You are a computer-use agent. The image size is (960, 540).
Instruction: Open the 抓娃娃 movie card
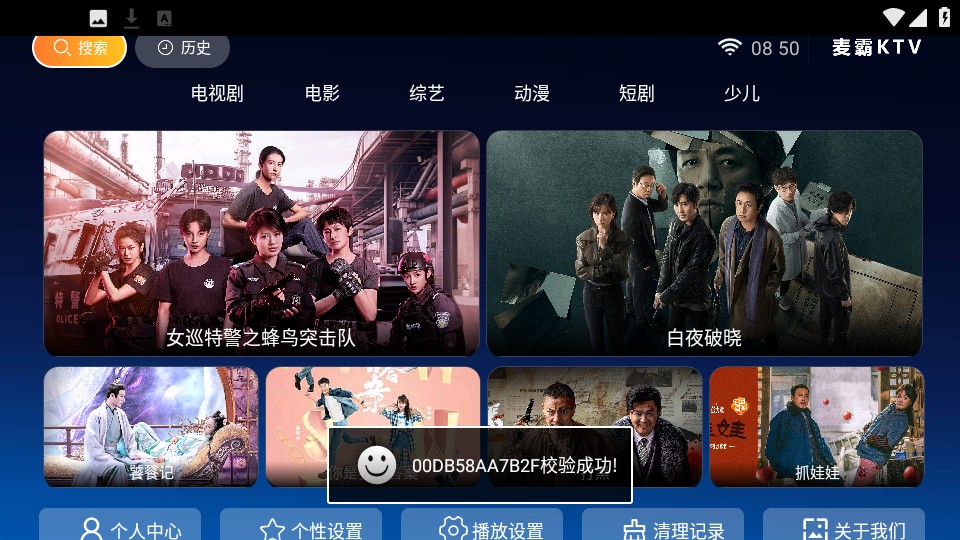click(817, 427)
